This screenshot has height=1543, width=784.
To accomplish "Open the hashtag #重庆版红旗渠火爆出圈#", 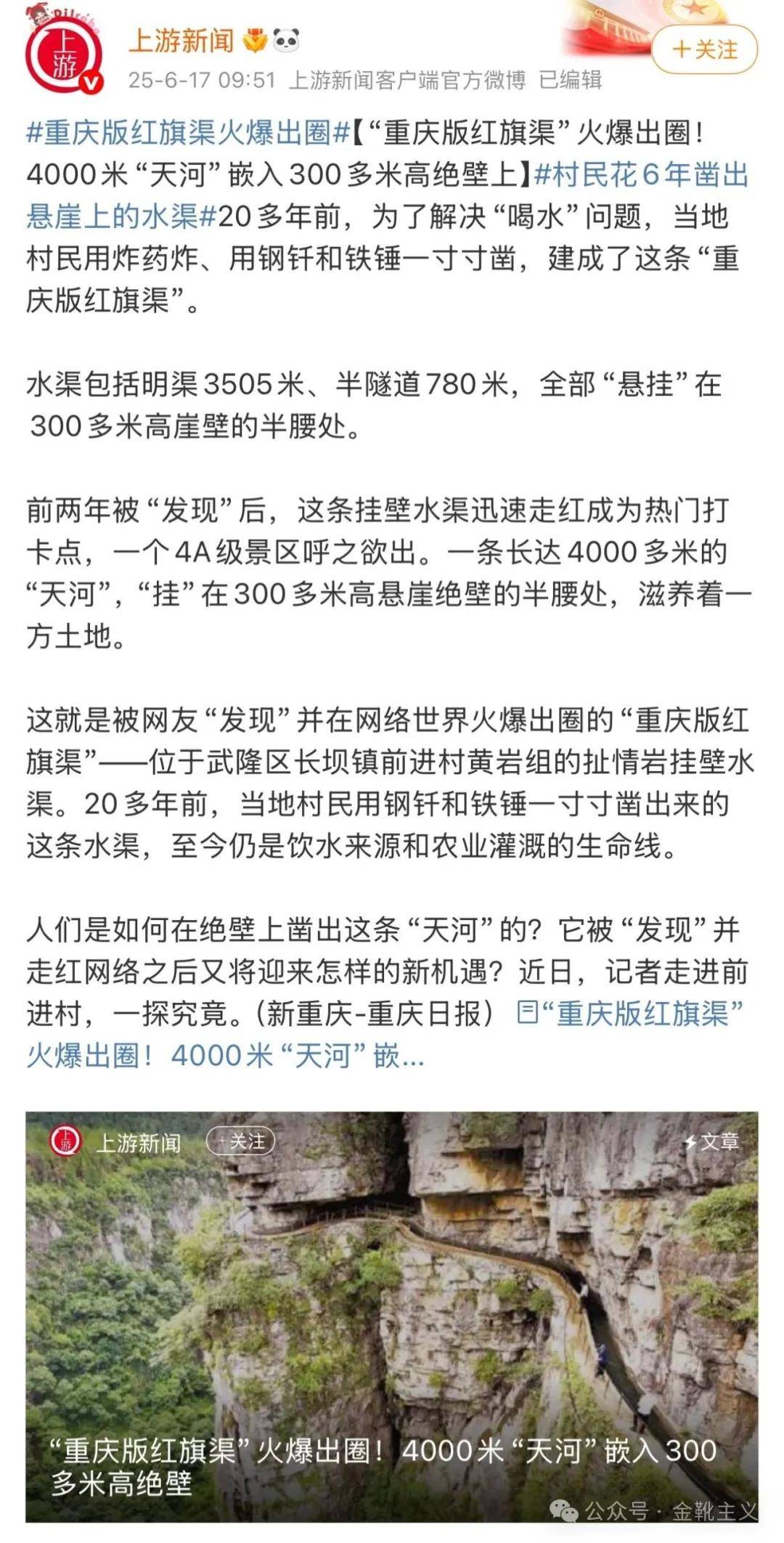I will coord(189,133).
